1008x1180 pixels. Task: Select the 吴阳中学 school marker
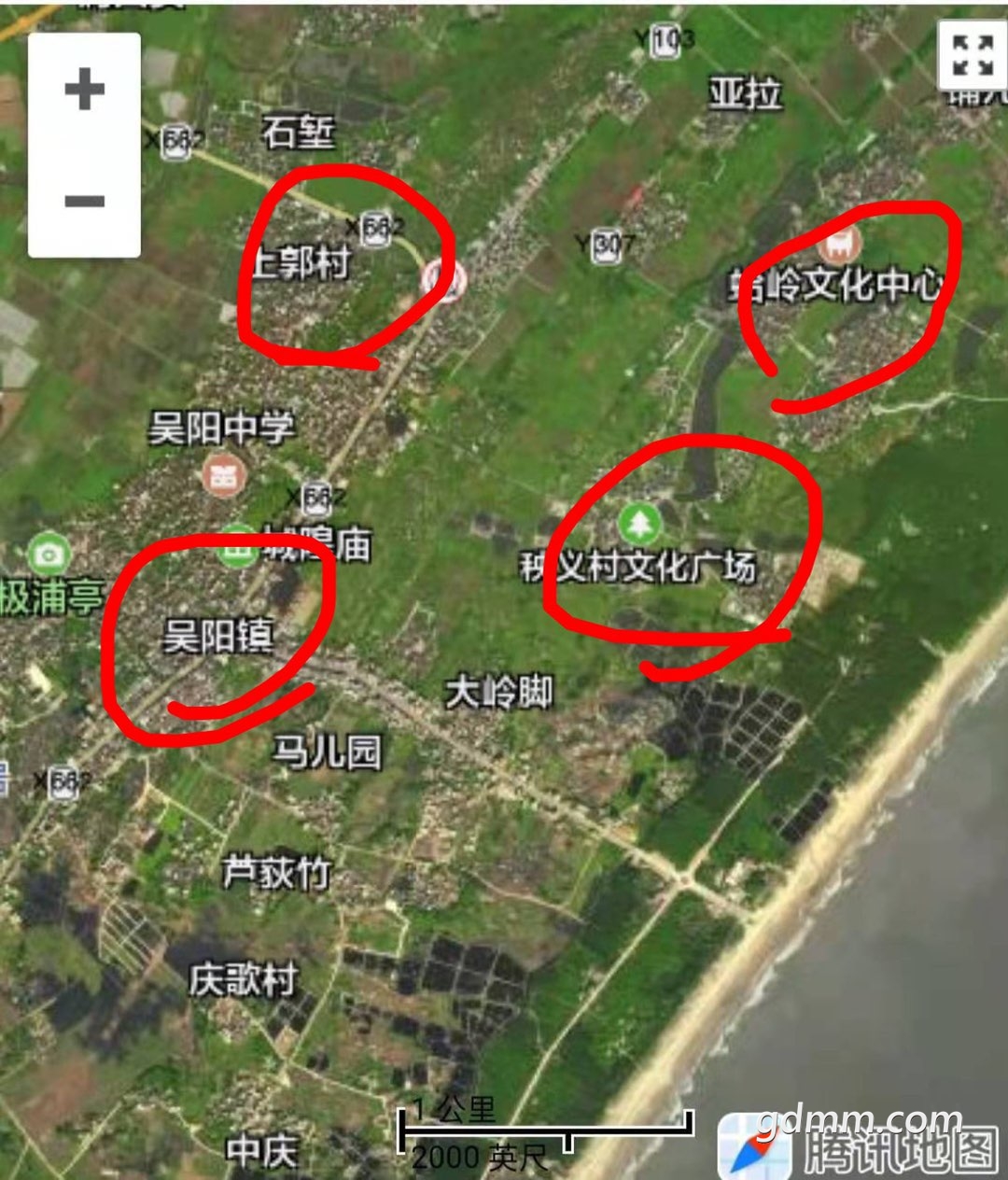pyautogui.click(x=223, y=476)
